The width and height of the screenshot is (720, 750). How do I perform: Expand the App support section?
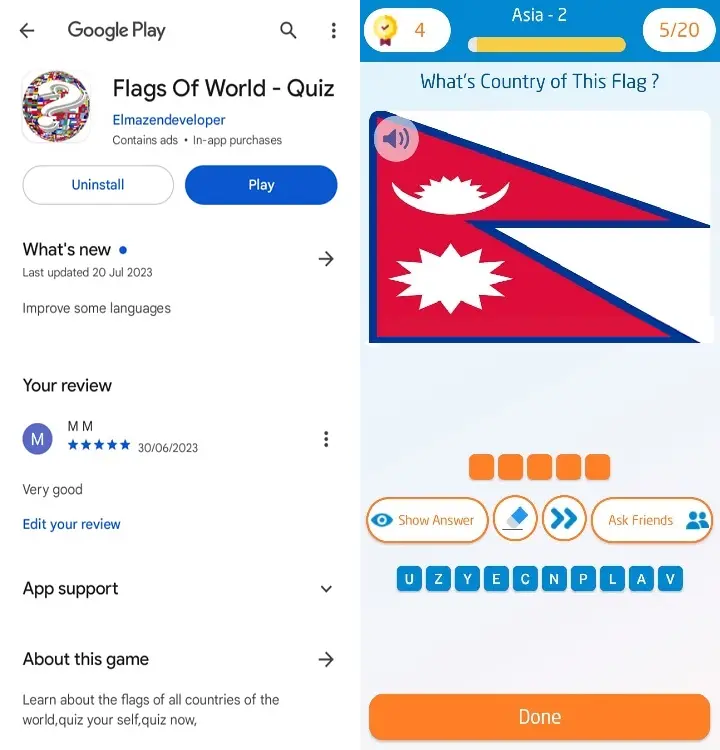(x=325, y=589)
